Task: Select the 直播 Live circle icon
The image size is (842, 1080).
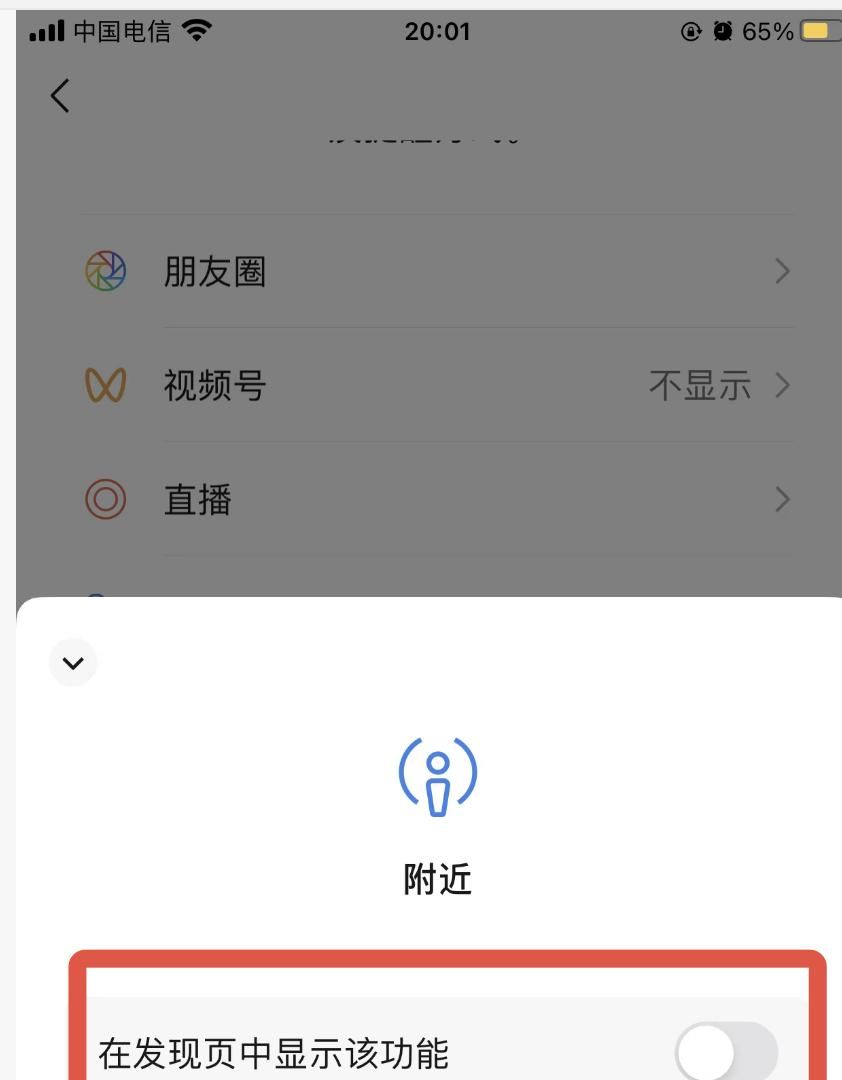Action: 106,499
